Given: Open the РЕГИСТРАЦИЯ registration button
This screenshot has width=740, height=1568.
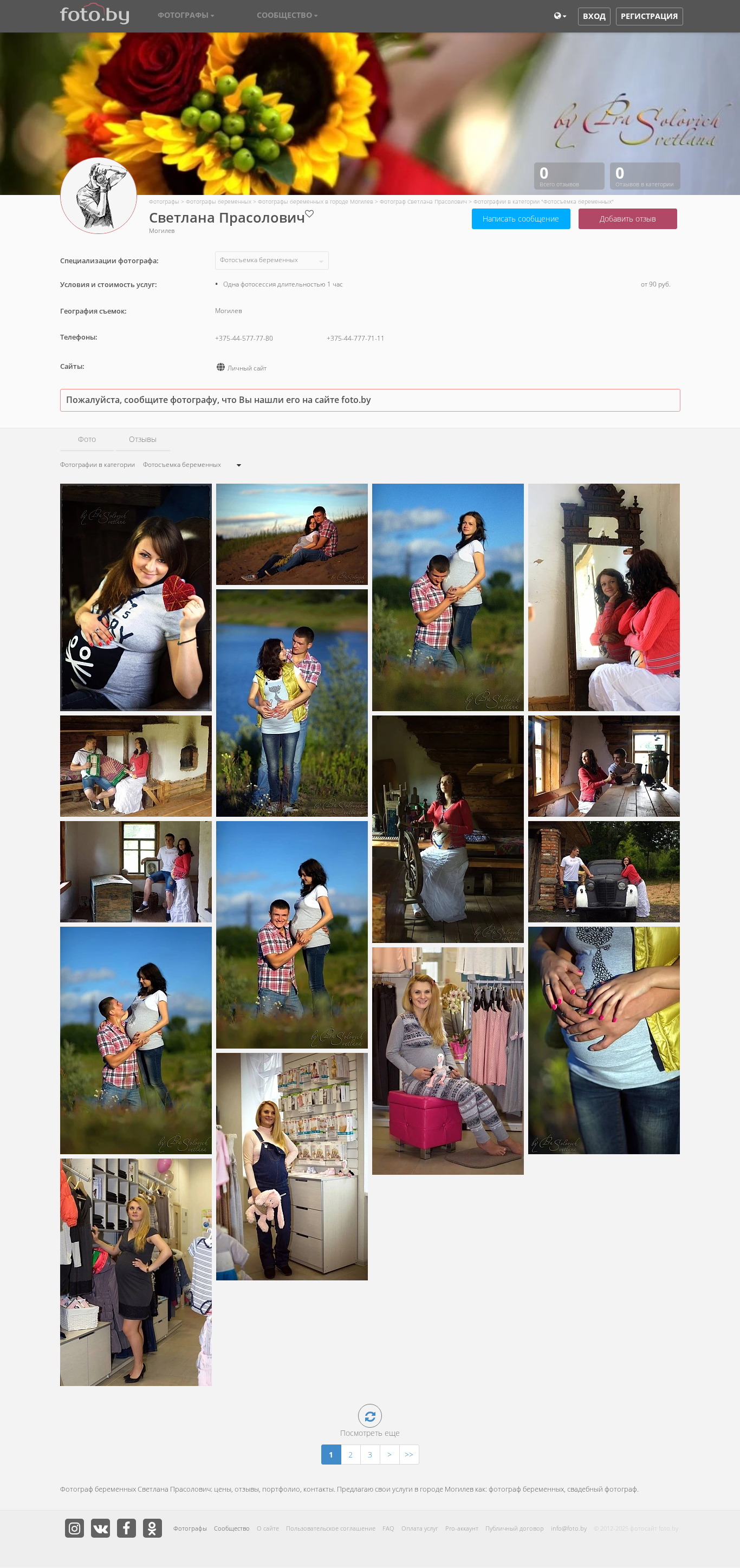Looking at the screenshot, I should point(648,16).
